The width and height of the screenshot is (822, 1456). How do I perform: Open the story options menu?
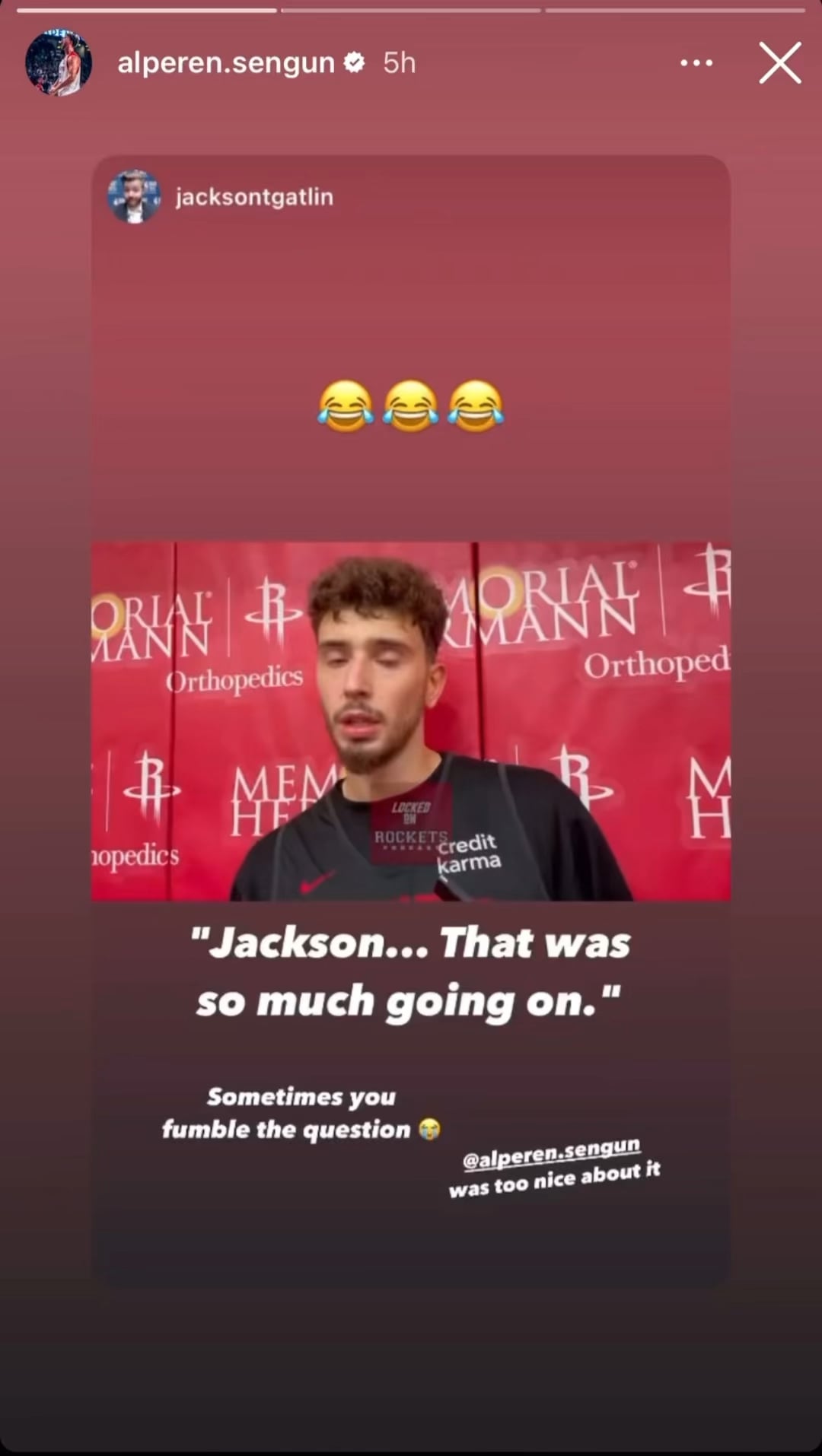coord(696,62)
